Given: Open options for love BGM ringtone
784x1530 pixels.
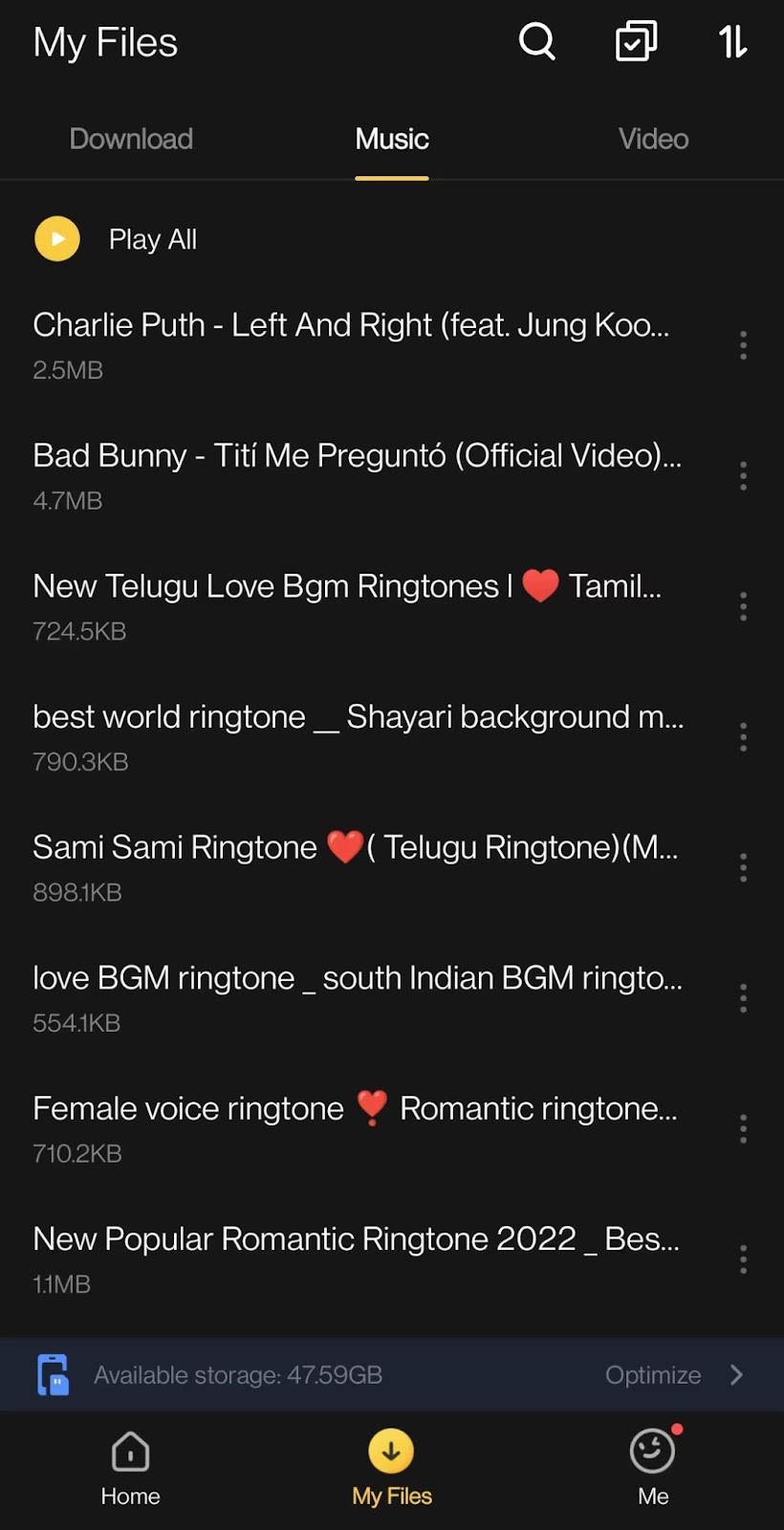Looking at the screenshot, I should pos(743,998).
